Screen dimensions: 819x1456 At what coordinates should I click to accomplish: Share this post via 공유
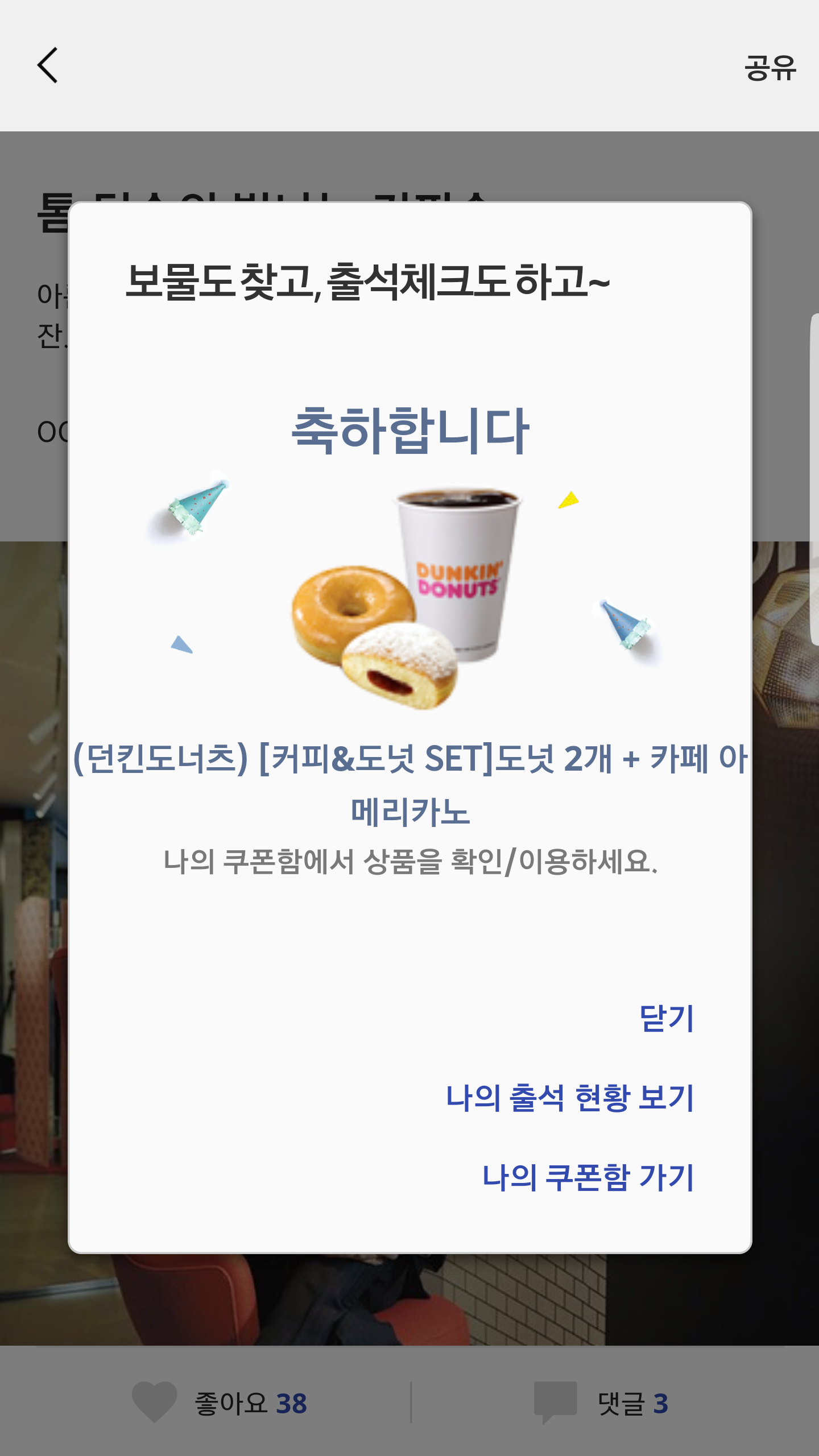click(770, 67)
